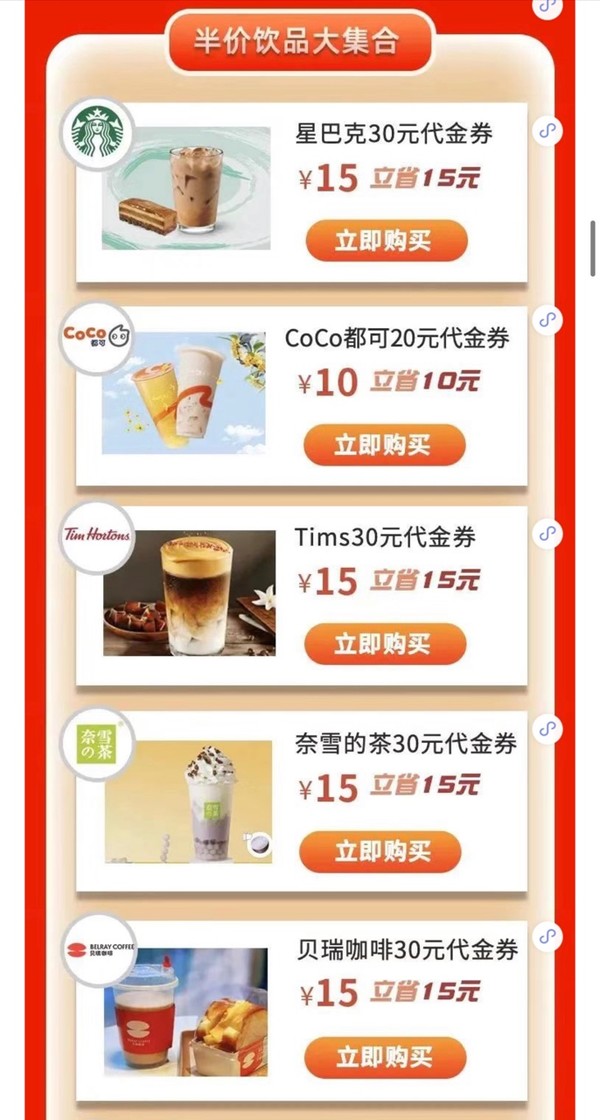The width and height of the screenshot is (600, 1120).
Task: Open the 星巴克 coffee product image
Action: tap(186, 189)
